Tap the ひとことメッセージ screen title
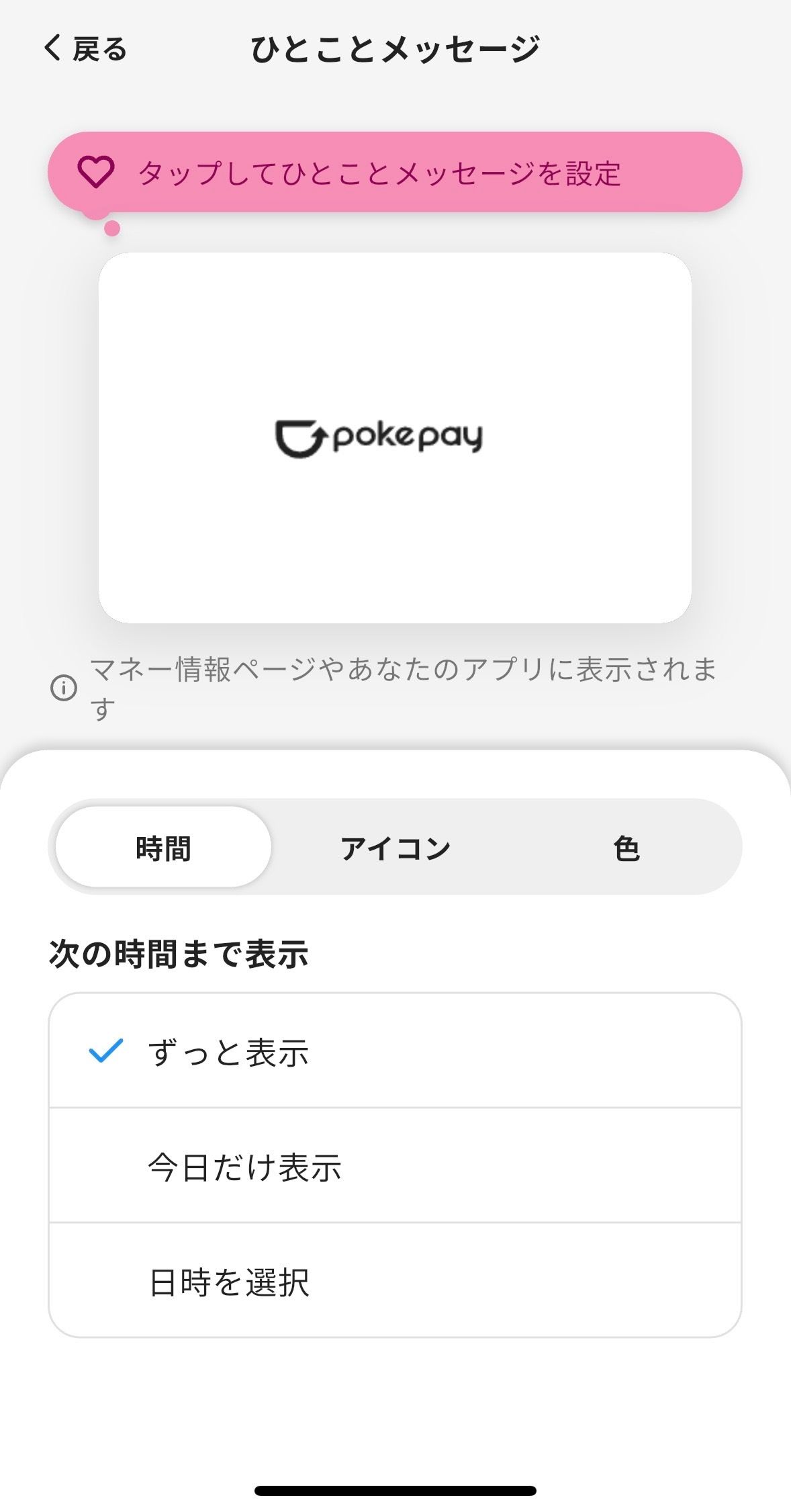791x1512 pixels. click(395, 48)
